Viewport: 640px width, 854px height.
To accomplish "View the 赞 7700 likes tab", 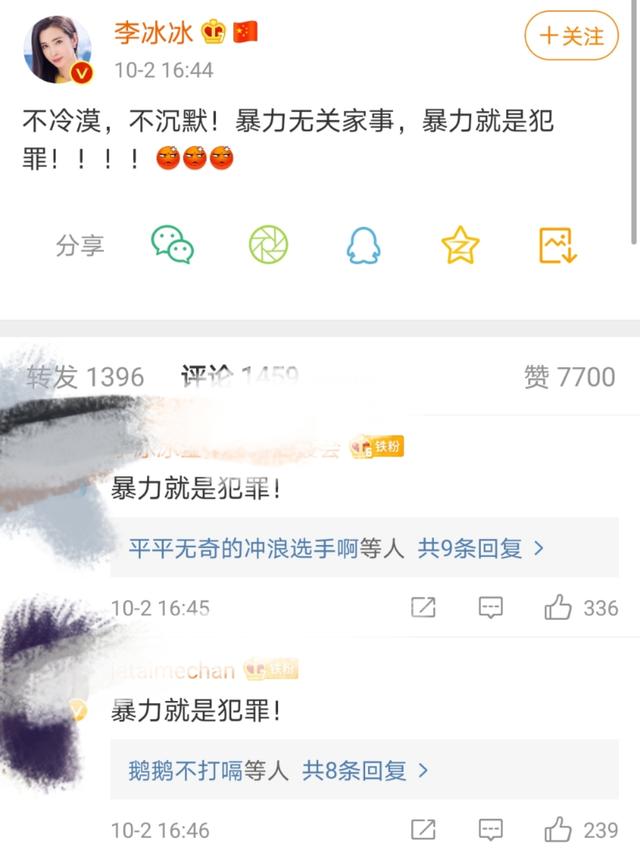I will 569,377.
